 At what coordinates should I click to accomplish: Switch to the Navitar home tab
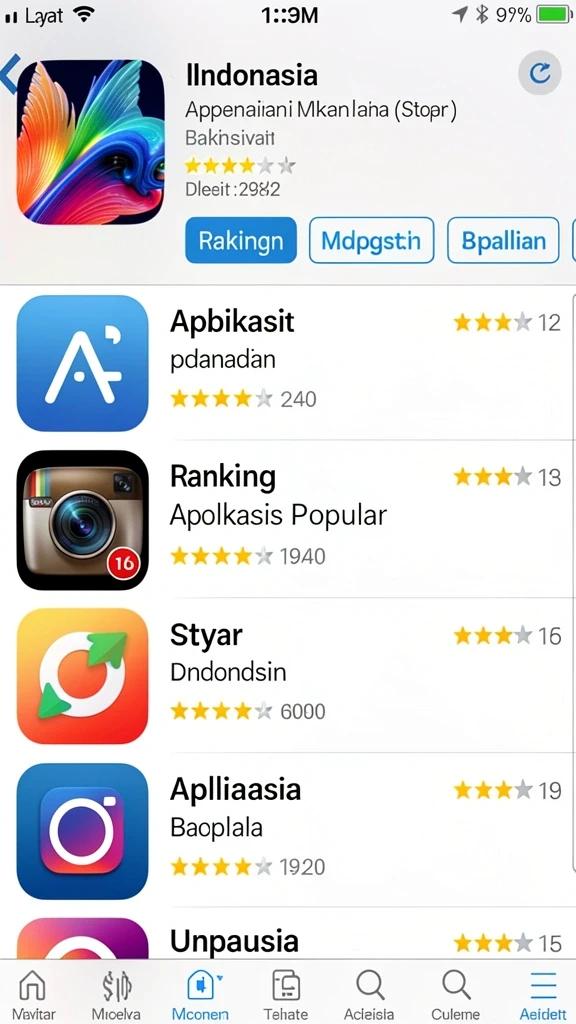pos(31,994)
